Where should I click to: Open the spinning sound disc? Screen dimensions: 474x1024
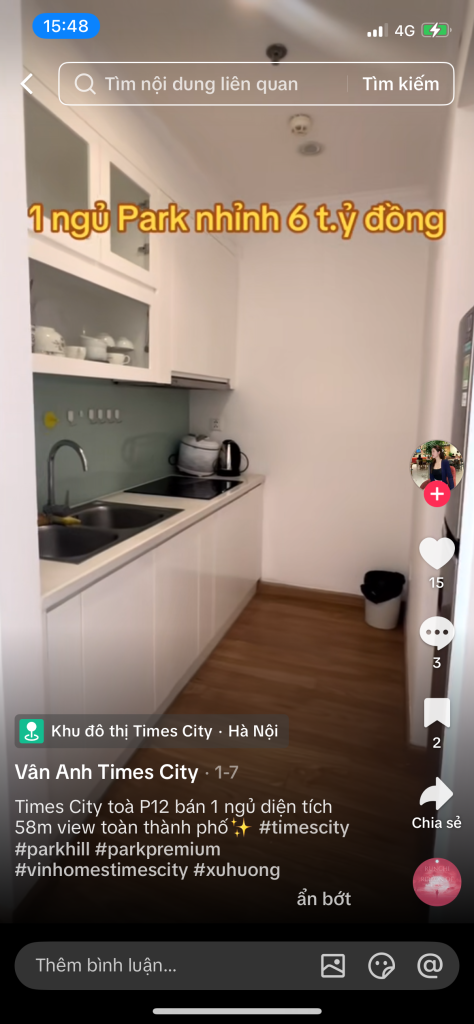(437, 882)
